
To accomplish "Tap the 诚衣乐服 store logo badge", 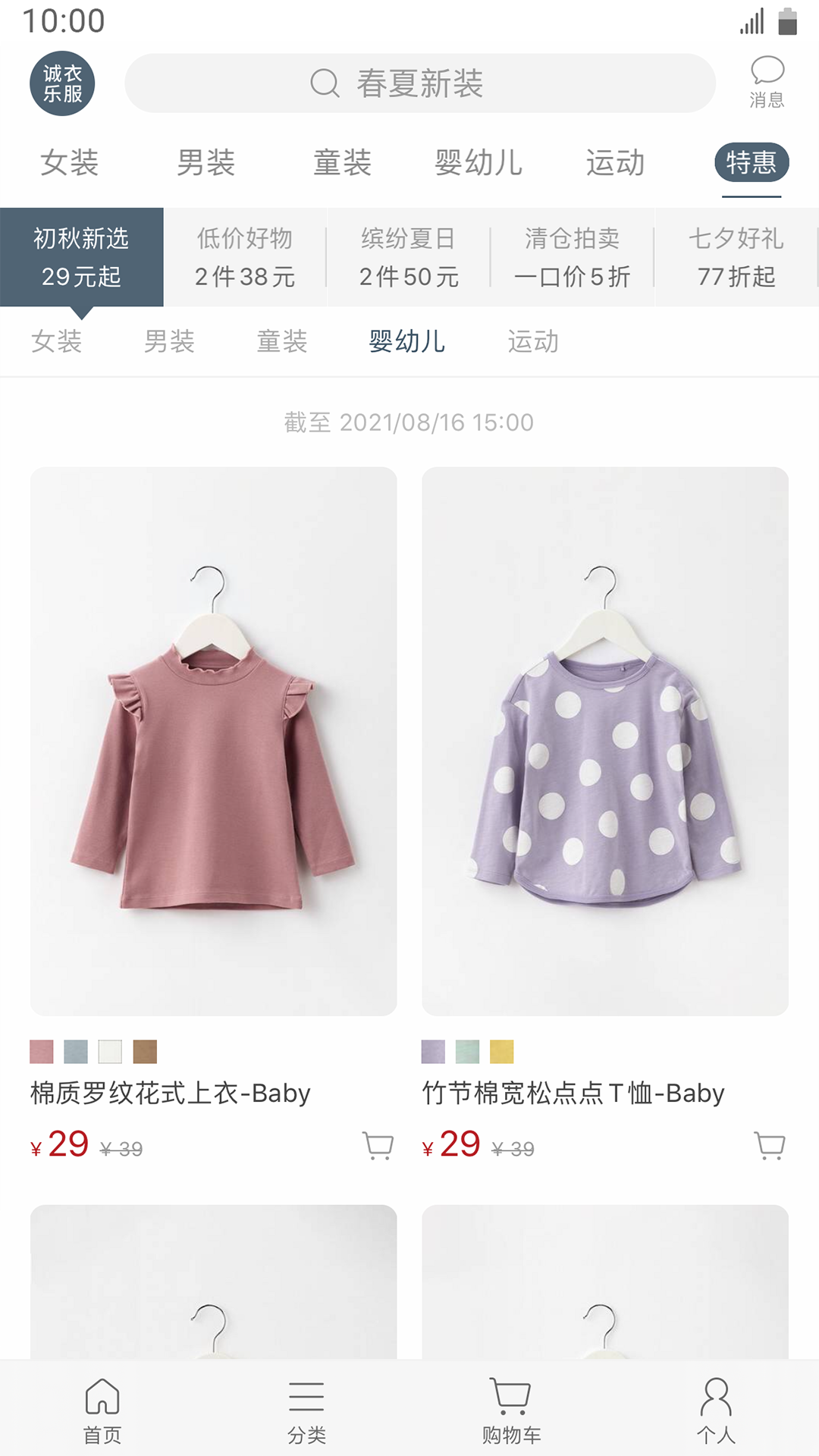I will coord(61,81).
